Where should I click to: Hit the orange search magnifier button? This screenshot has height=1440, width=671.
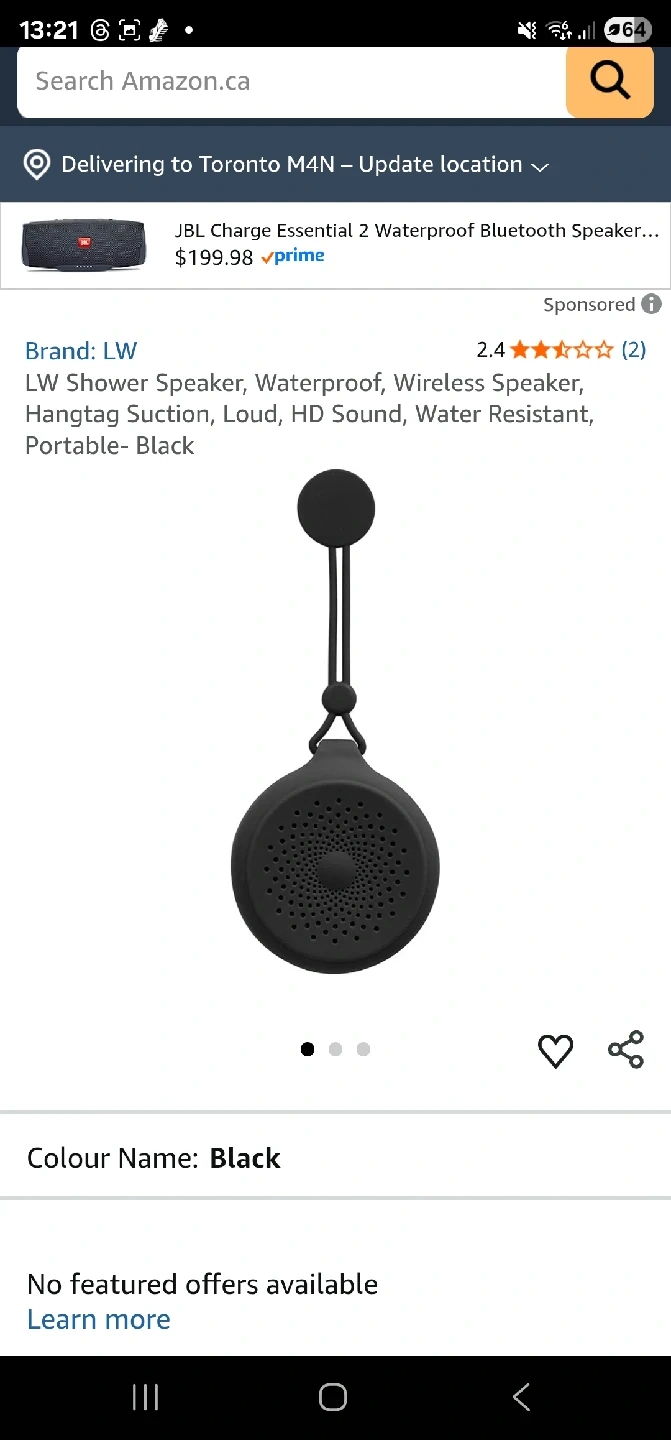click(x=609, y=82)
